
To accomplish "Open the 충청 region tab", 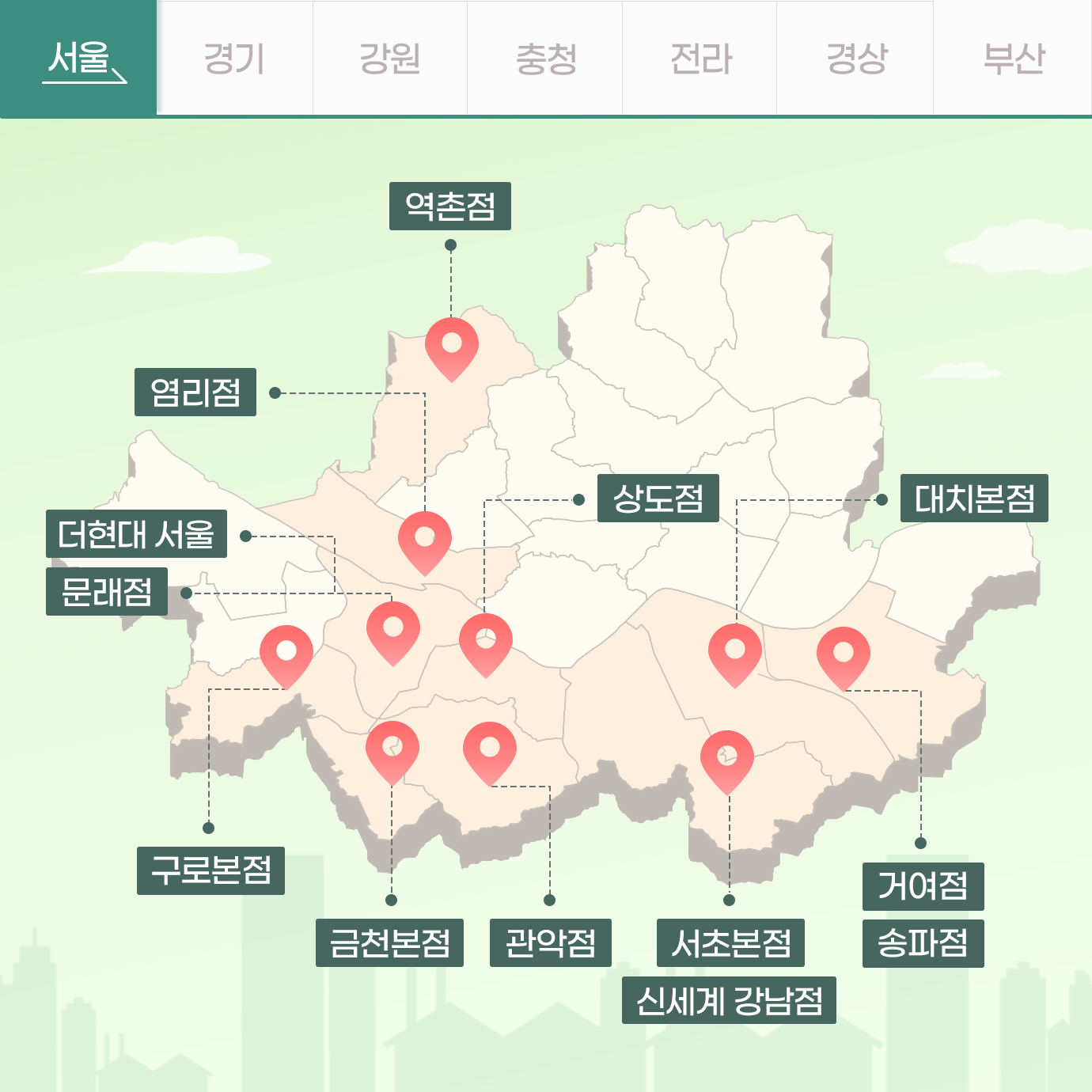I will click(x=545, y=59).
